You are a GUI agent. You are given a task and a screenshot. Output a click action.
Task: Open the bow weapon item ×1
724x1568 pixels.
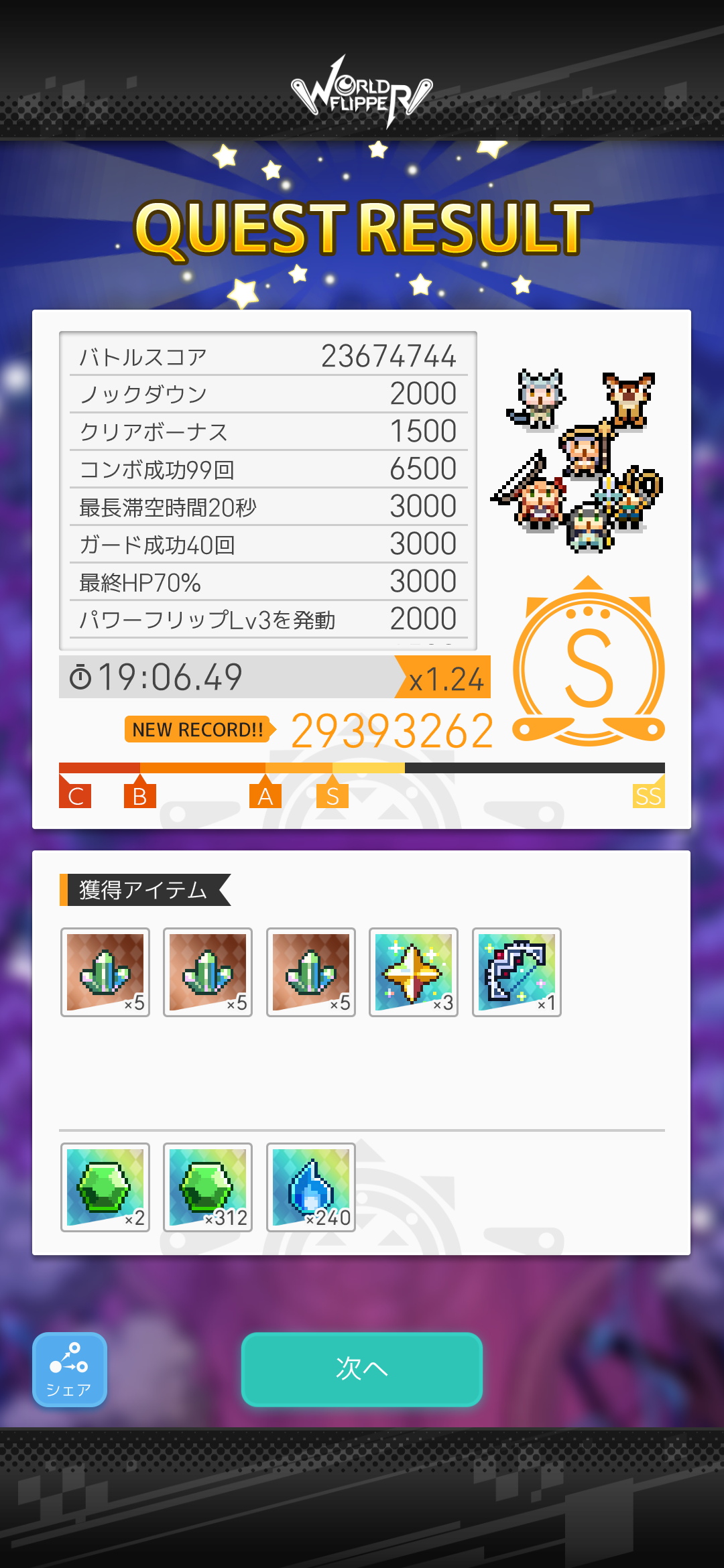tap(516, 972)
